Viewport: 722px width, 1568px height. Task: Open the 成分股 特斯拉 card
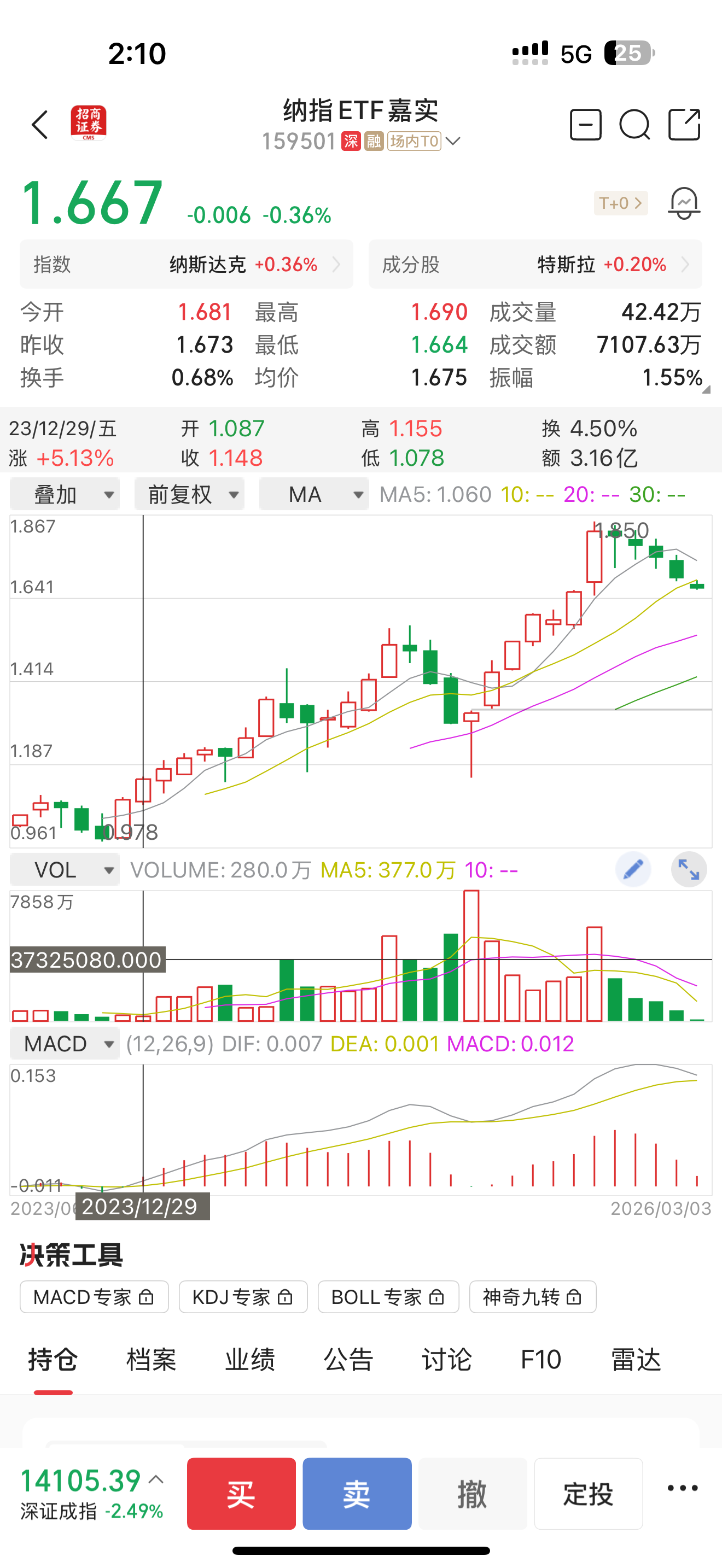point(535,264)
